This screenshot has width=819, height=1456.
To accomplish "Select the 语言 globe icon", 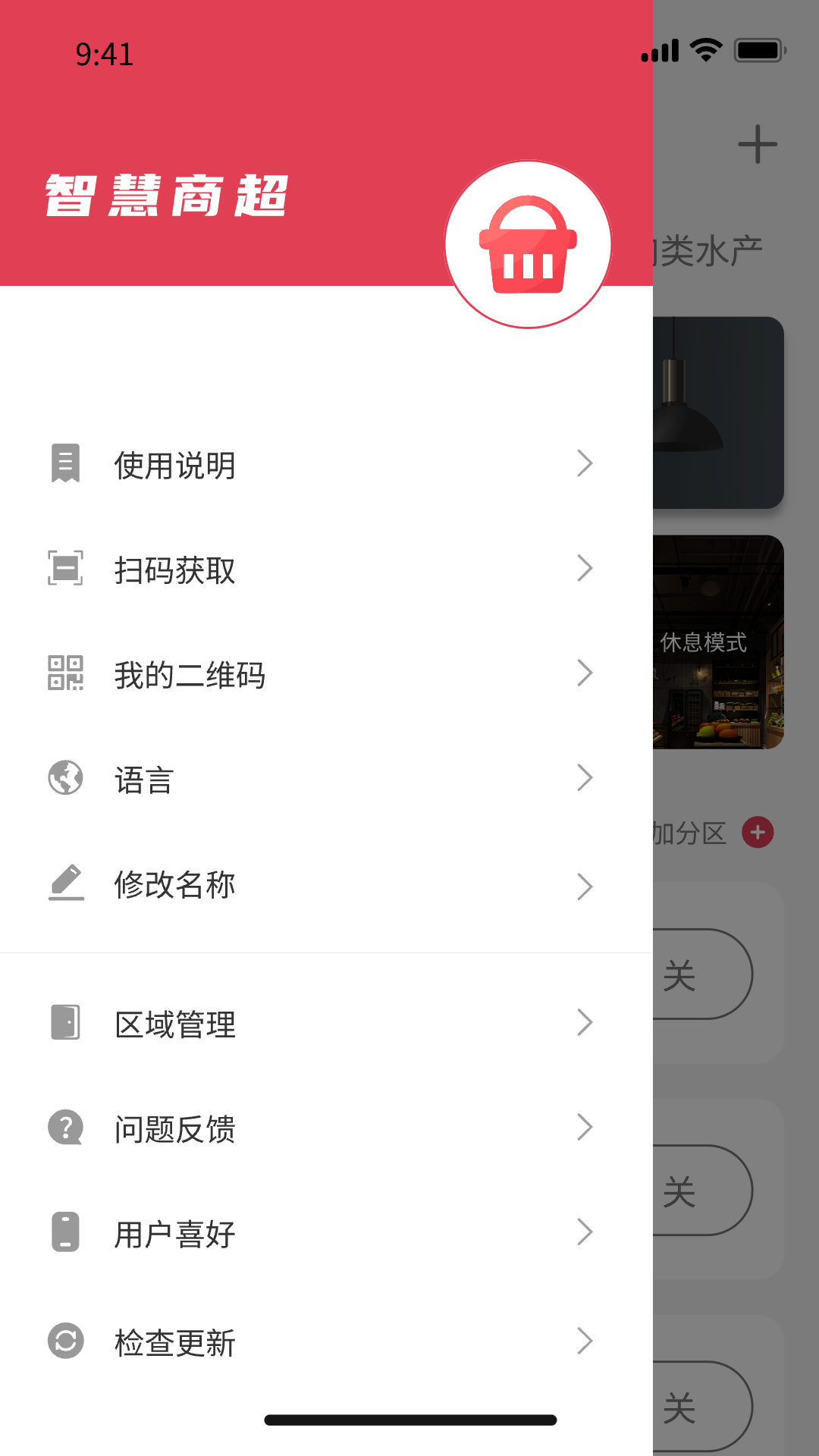I will pos(66,777).
